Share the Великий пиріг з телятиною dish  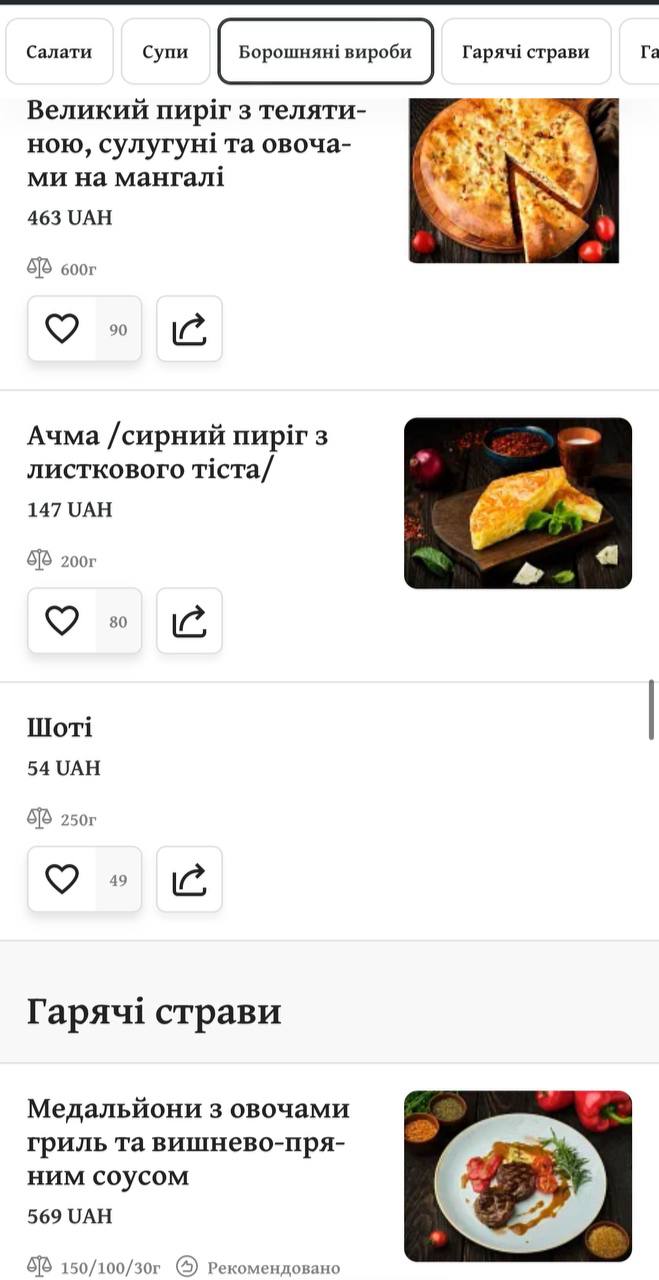tap(189, 329)
